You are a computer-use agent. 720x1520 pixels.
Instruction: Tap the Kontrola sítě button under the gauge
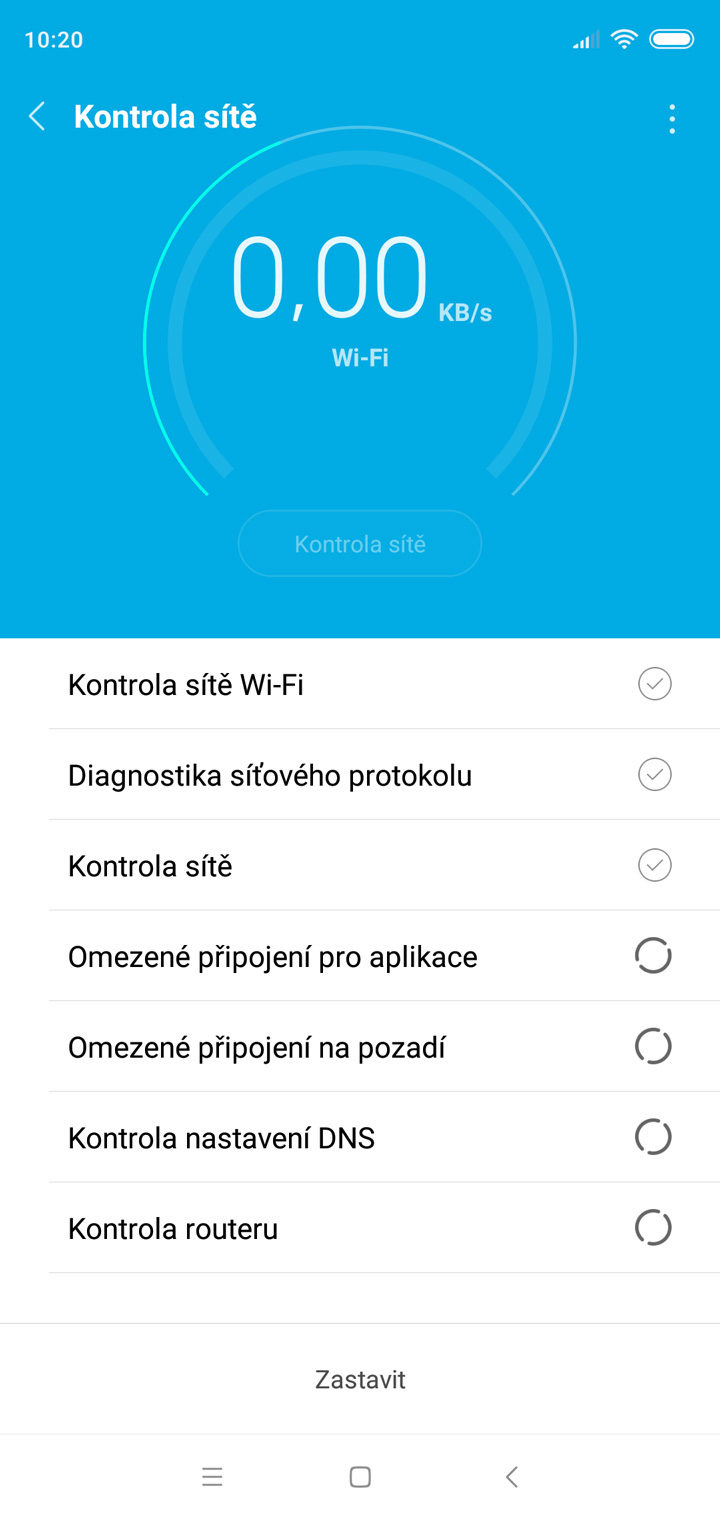[x=360, y=544]
